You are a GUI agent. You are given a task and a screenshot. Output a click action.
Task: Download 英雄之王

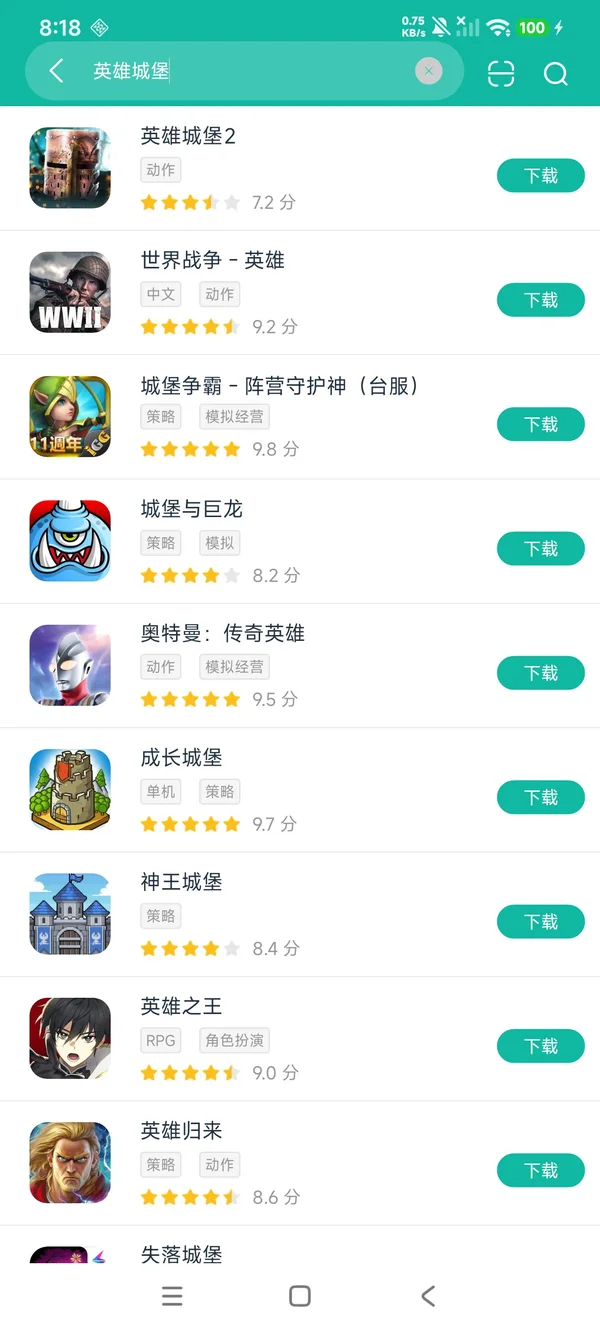click(x=540, y=1046)
